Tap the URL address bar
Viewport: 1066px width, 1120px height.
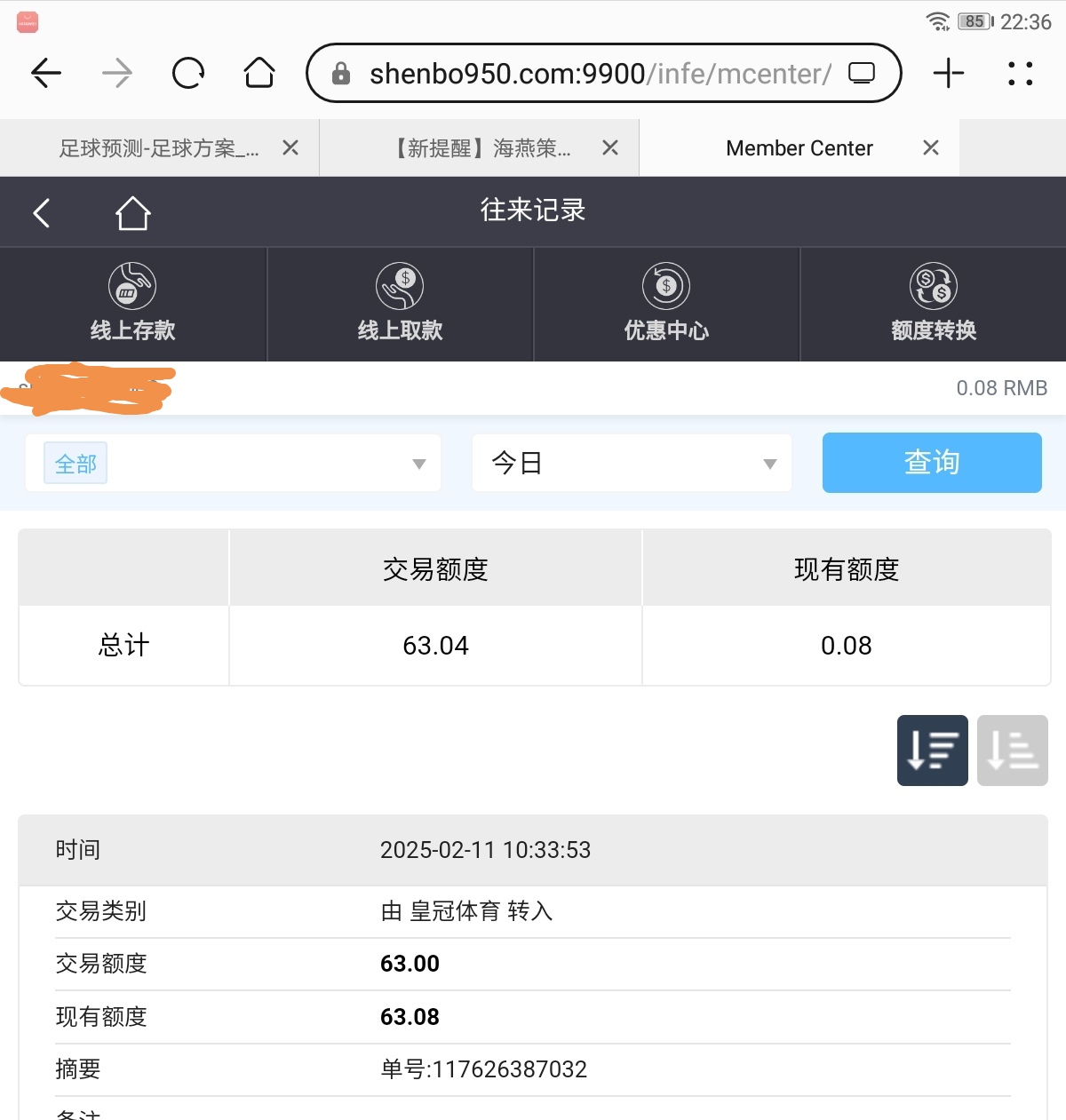click(586, 74)
